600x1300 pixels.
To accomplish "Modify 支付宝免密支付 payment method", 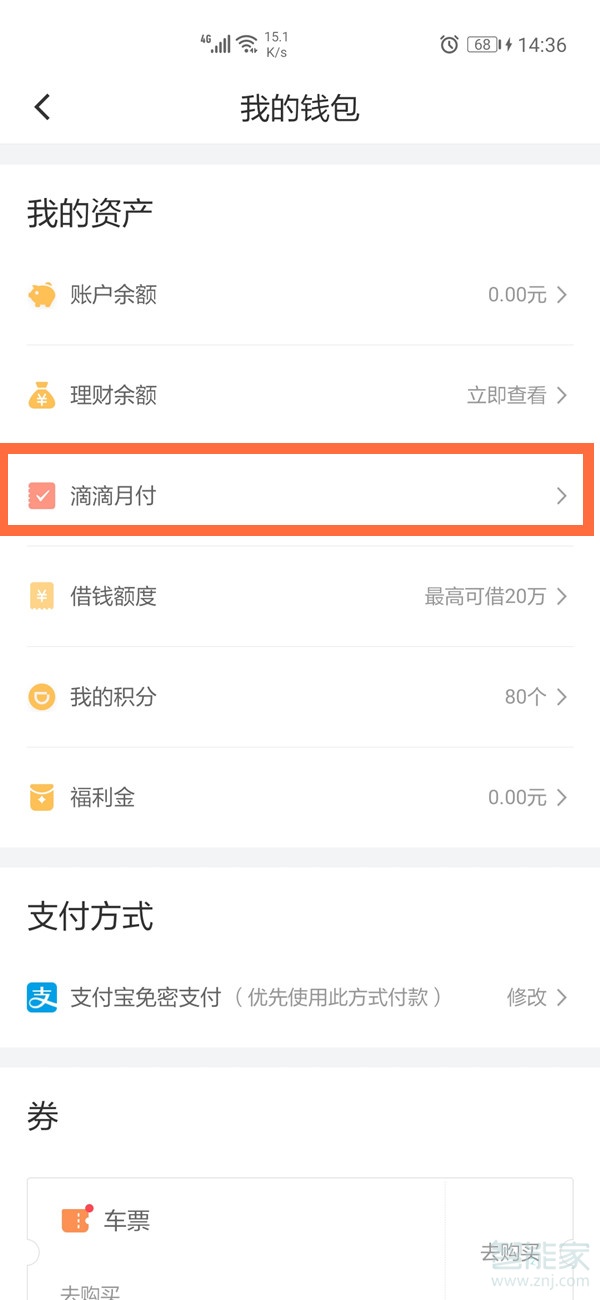I will (537, 997).
